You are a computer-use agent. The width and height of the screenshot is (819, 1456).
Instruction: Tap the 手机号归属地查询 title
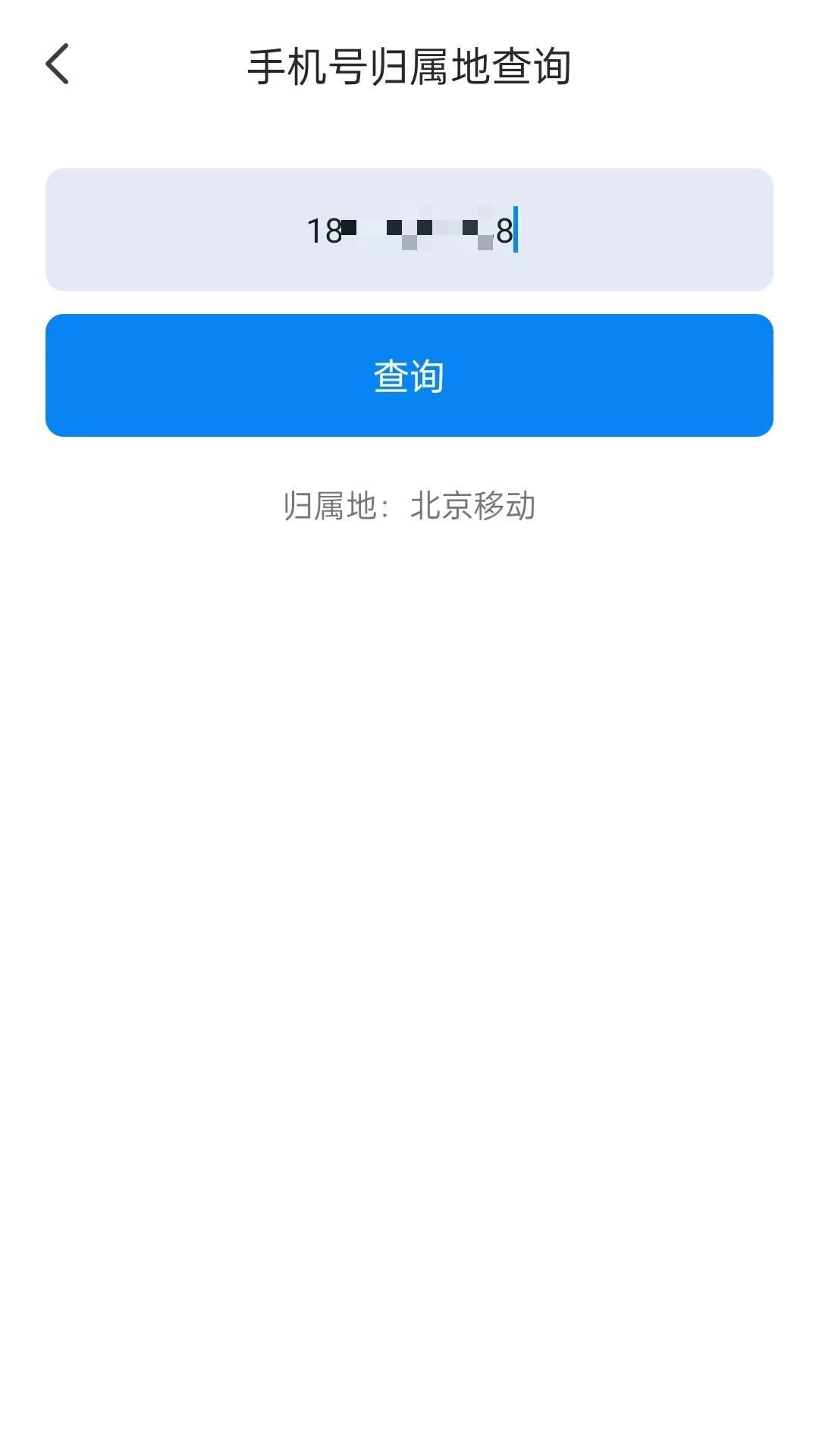[409, 65]
